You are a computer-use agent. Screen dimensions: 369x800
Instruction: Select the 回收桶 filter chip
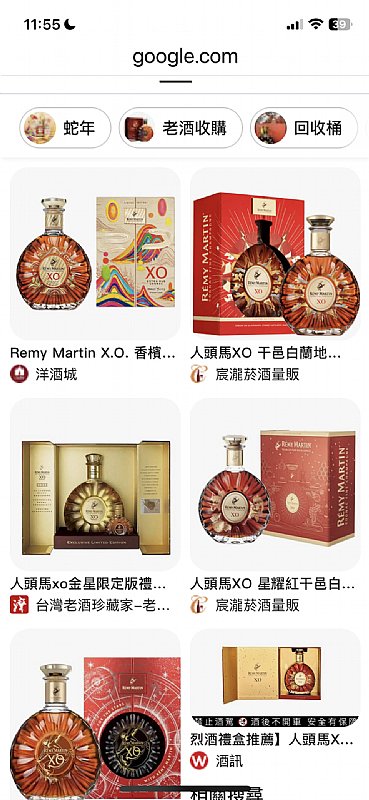[304, 128]
